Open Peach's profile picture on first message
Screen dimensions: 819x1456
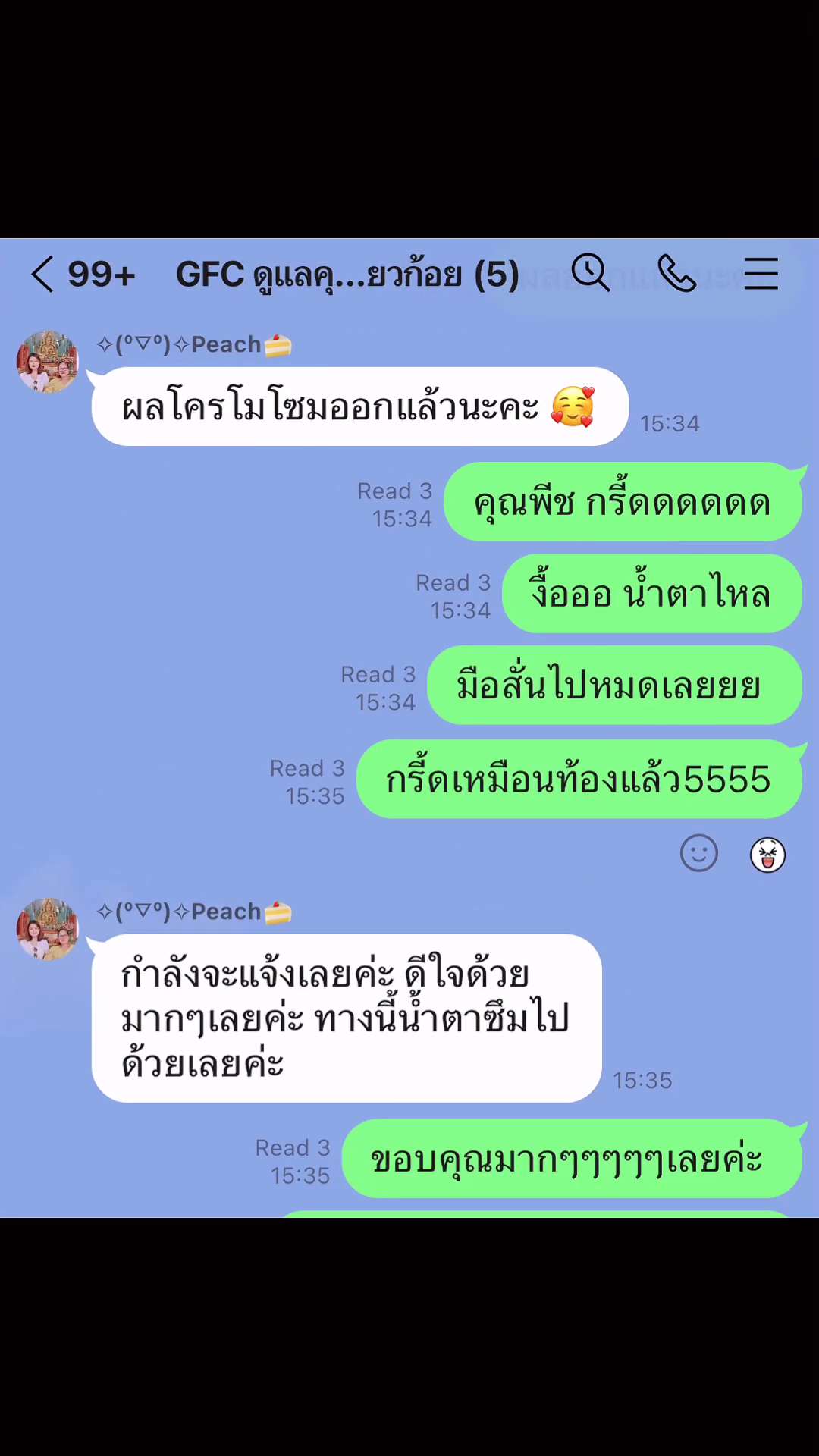pos(48,362)
